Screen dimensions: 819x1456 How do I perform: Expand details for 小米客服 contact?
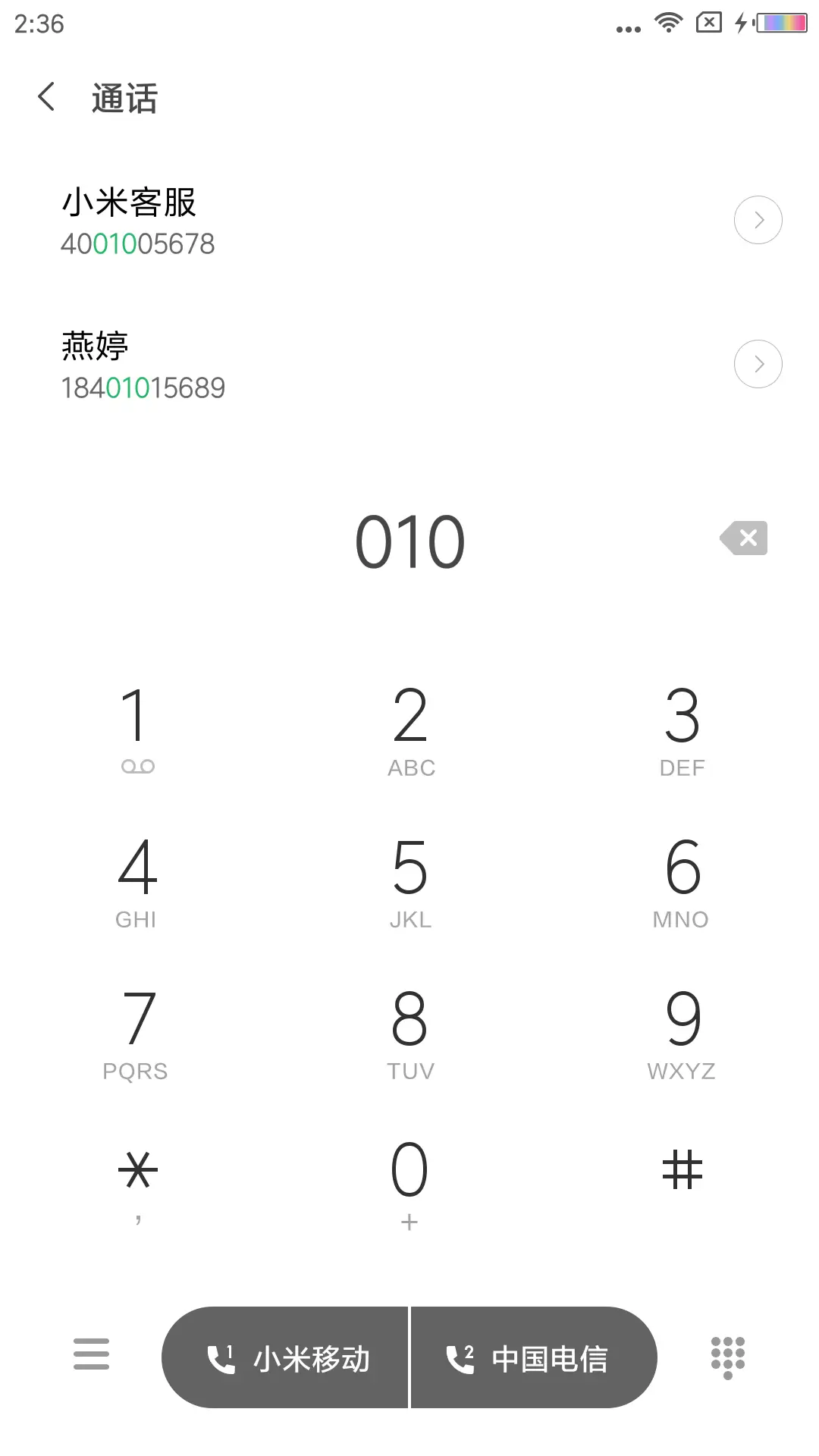tap(758, 219)
